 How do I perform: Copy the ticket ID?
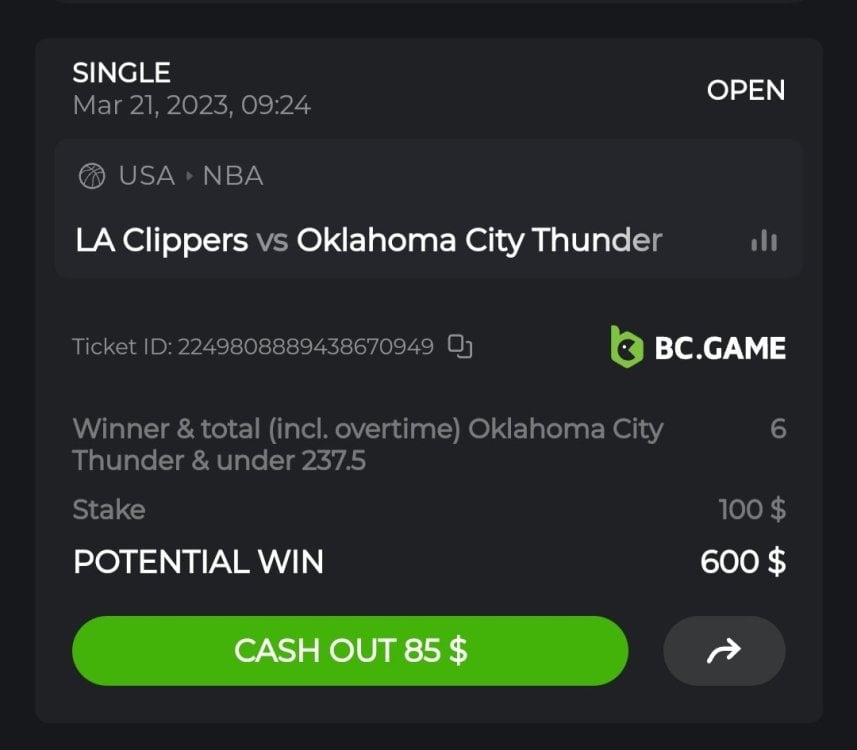click(460, 346)
